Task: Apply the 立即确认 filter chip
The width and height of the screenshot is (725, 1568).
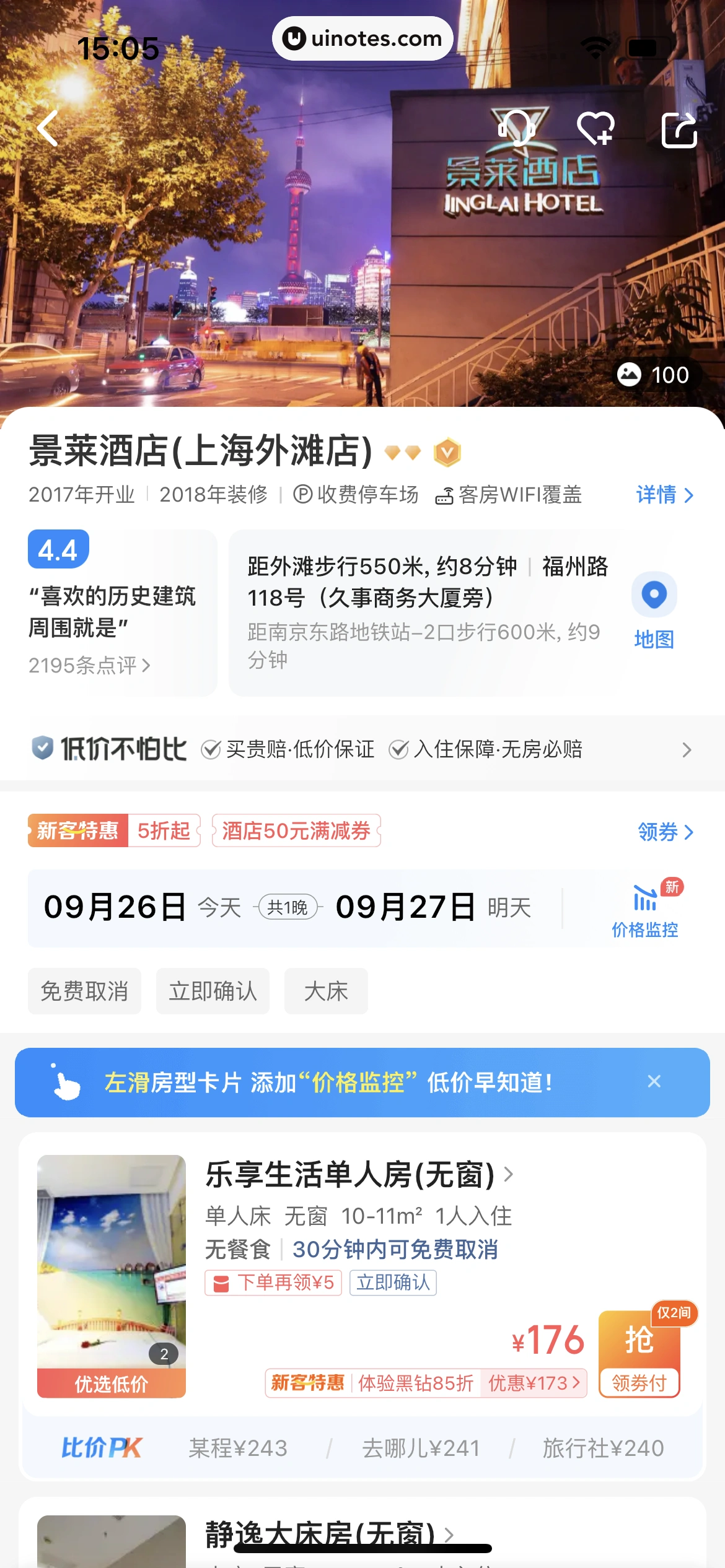Action: point(213,991)
